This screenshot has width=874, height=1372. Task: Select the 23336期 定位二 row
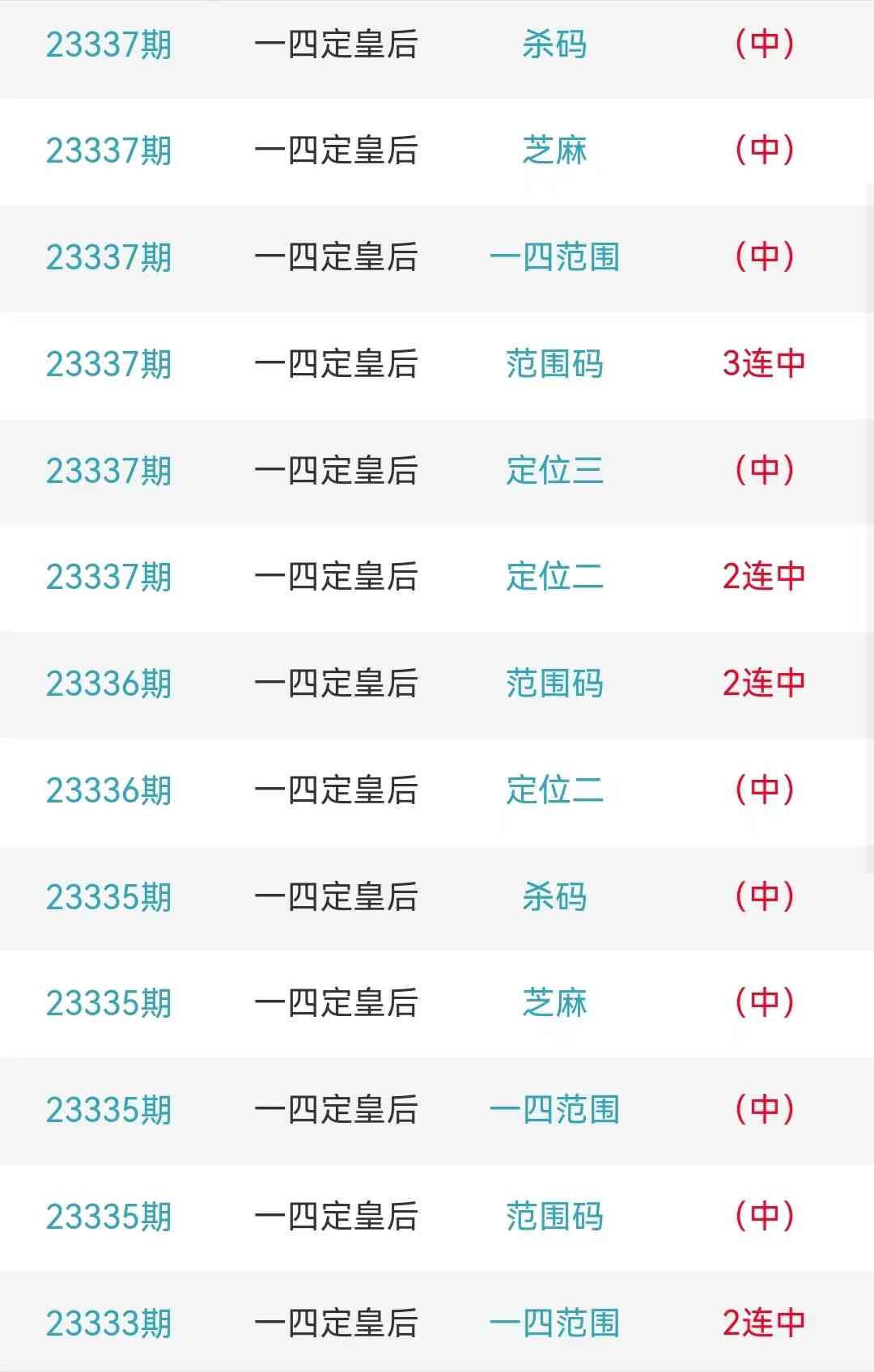(x=437, y=790)
